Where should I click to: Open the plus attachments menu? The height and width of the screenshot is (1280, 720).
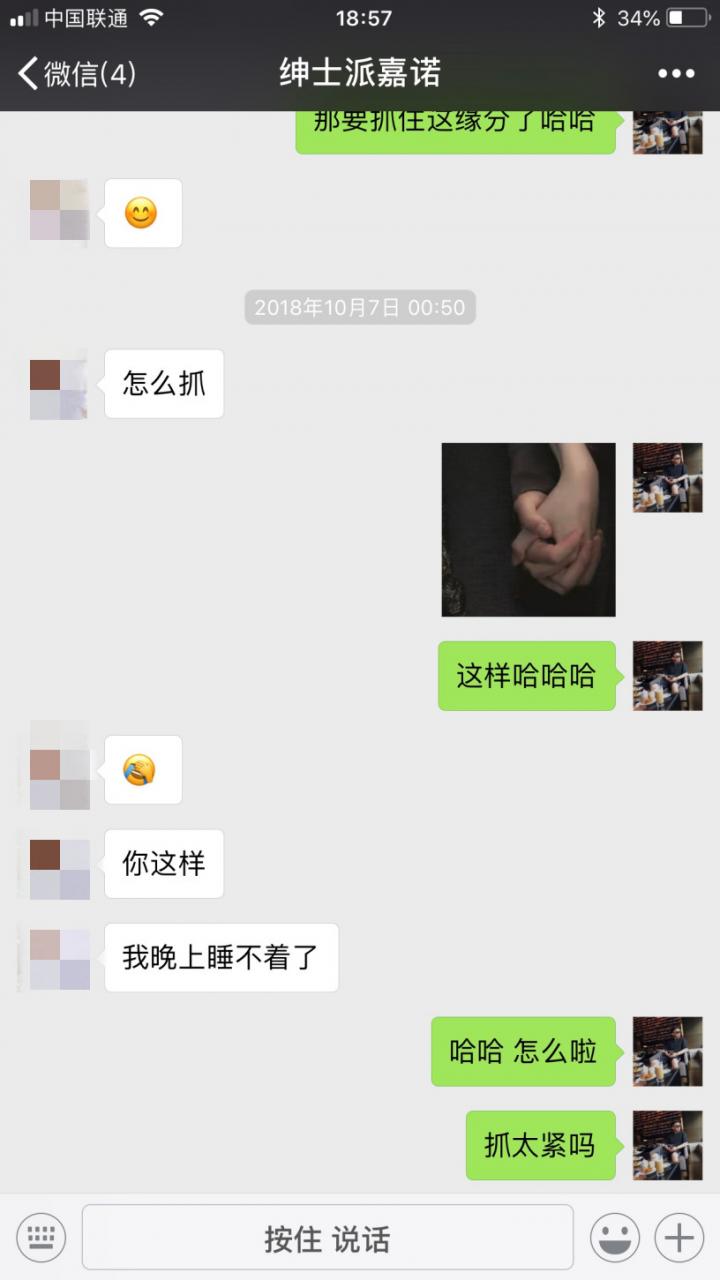679,1238
